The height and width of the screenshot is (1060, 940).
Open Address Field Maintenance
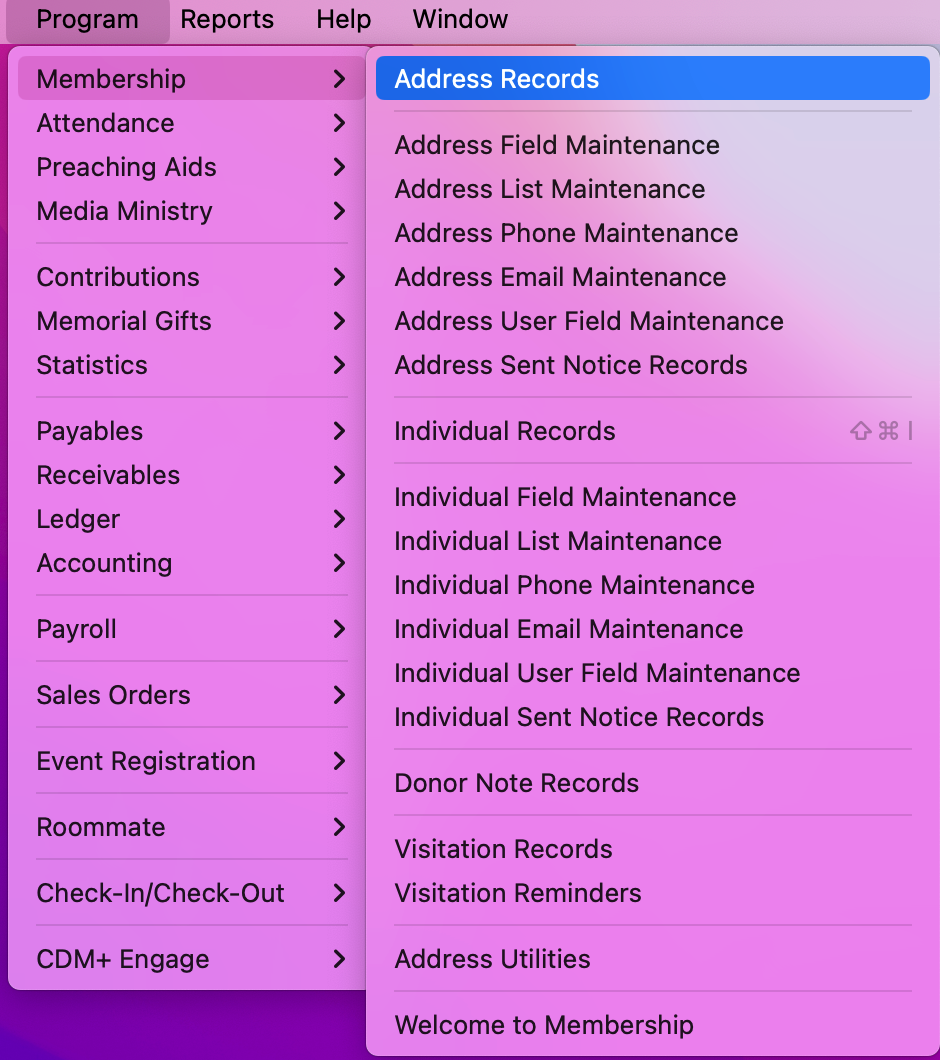pos(557,145)
